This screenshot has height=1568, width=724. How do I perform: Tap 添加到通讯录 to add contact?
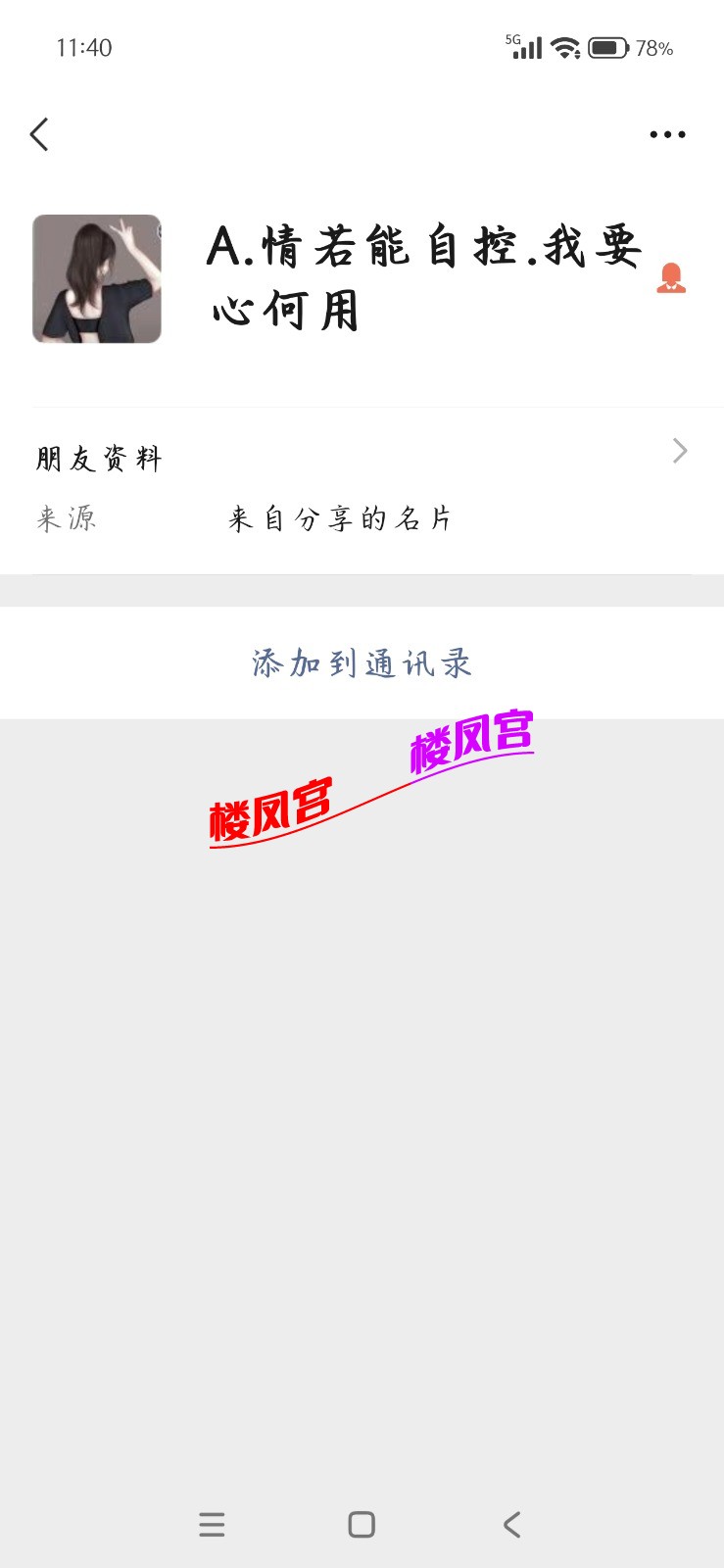[x=360, y=663]
